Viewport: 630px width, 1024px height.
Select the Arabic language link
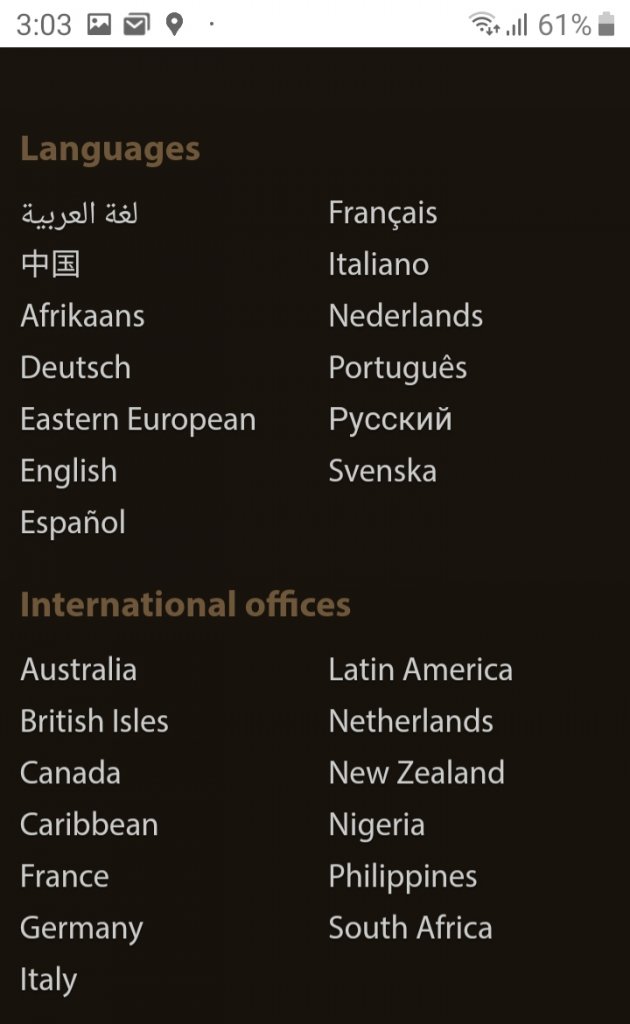pyautogui.click(x=79, y=213)
